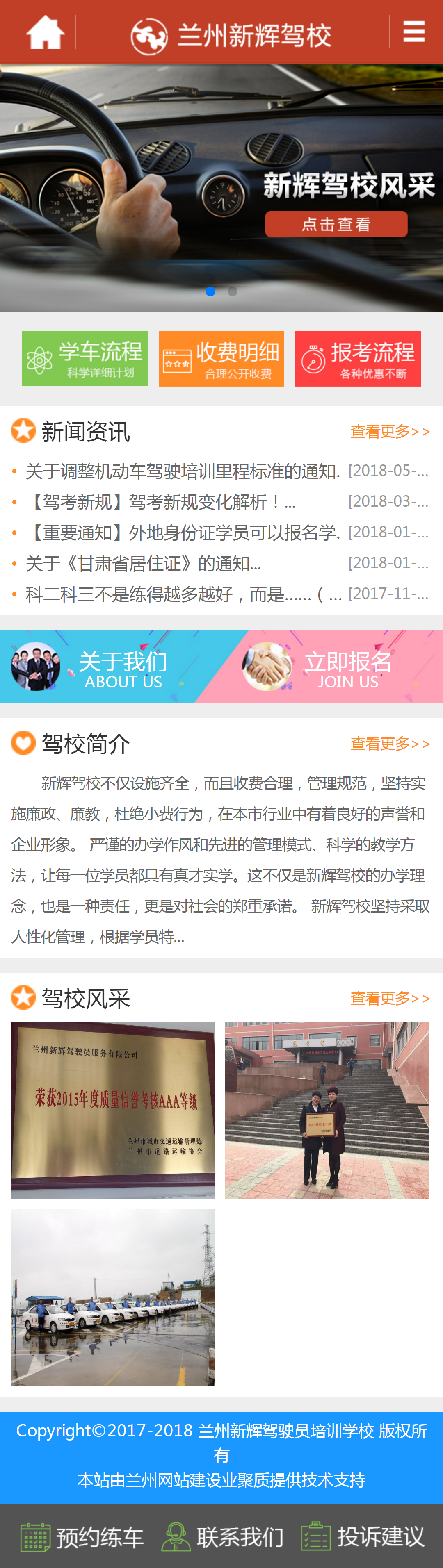Select 联系我们 in bottom bar
443x1568 pixels.
(x=222, y=1537)
